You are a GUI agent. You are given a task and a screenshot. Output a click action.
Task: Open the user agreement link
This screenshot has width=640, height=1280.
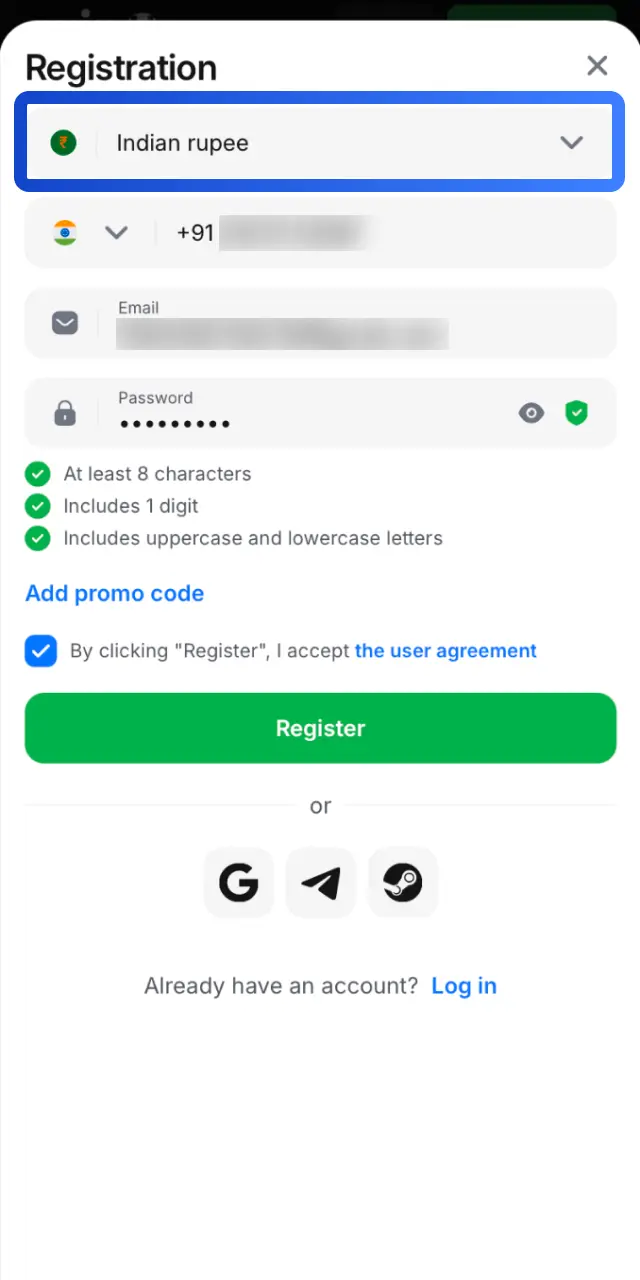pyautogui.click(x=446, y=651)
